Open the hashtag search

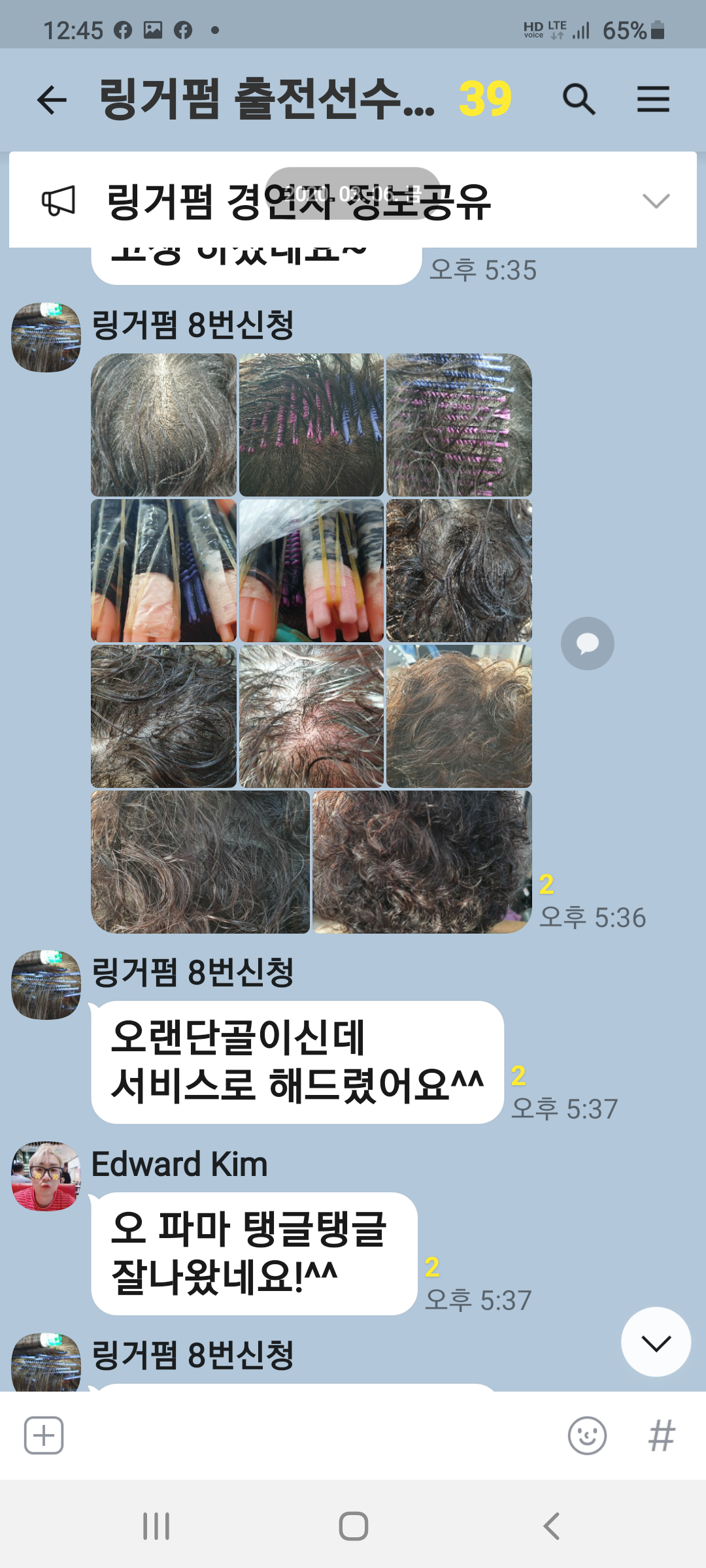661,1435
